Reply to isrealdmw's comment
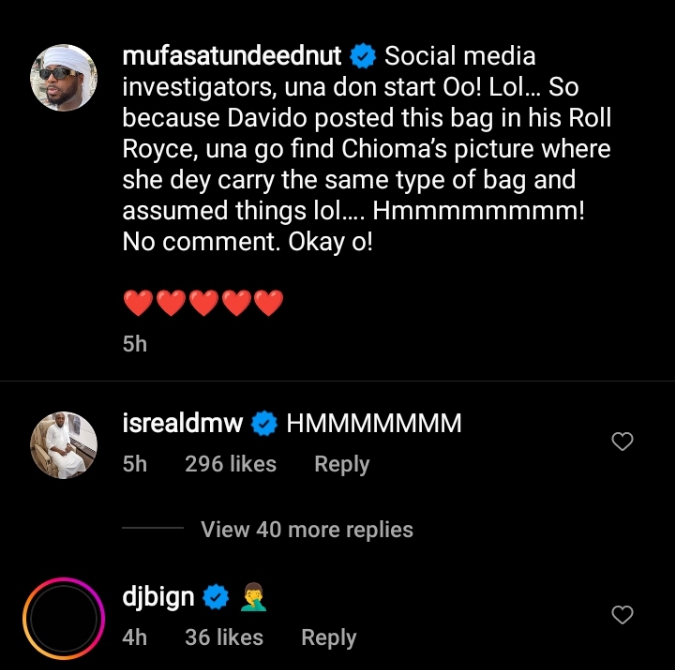The height and width of the screenshot is (670, 675). coord(342,464)
